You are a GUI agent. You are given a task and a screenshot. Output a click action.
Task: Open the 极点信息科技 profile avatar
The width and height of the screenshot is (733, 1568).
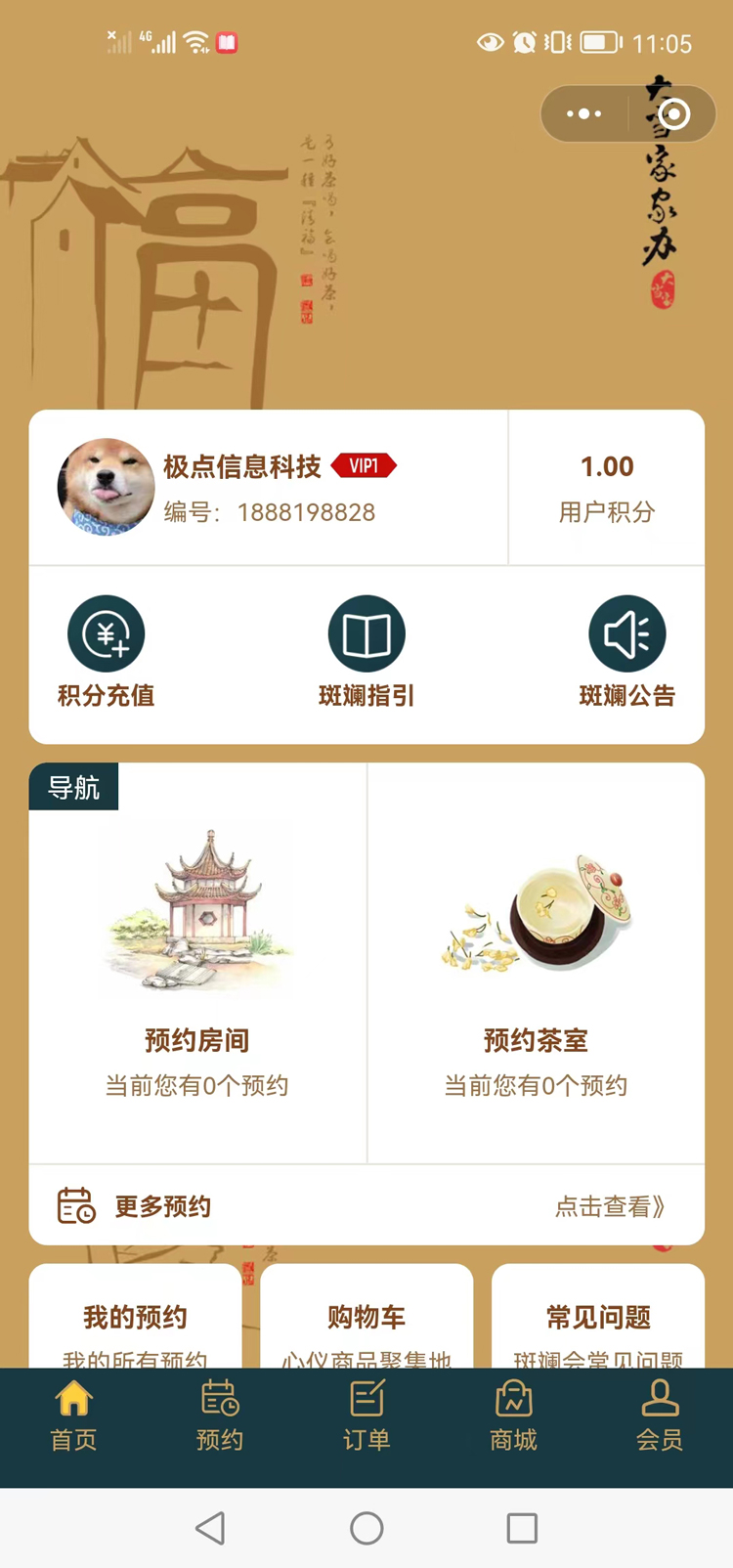[x=106, y=487]
